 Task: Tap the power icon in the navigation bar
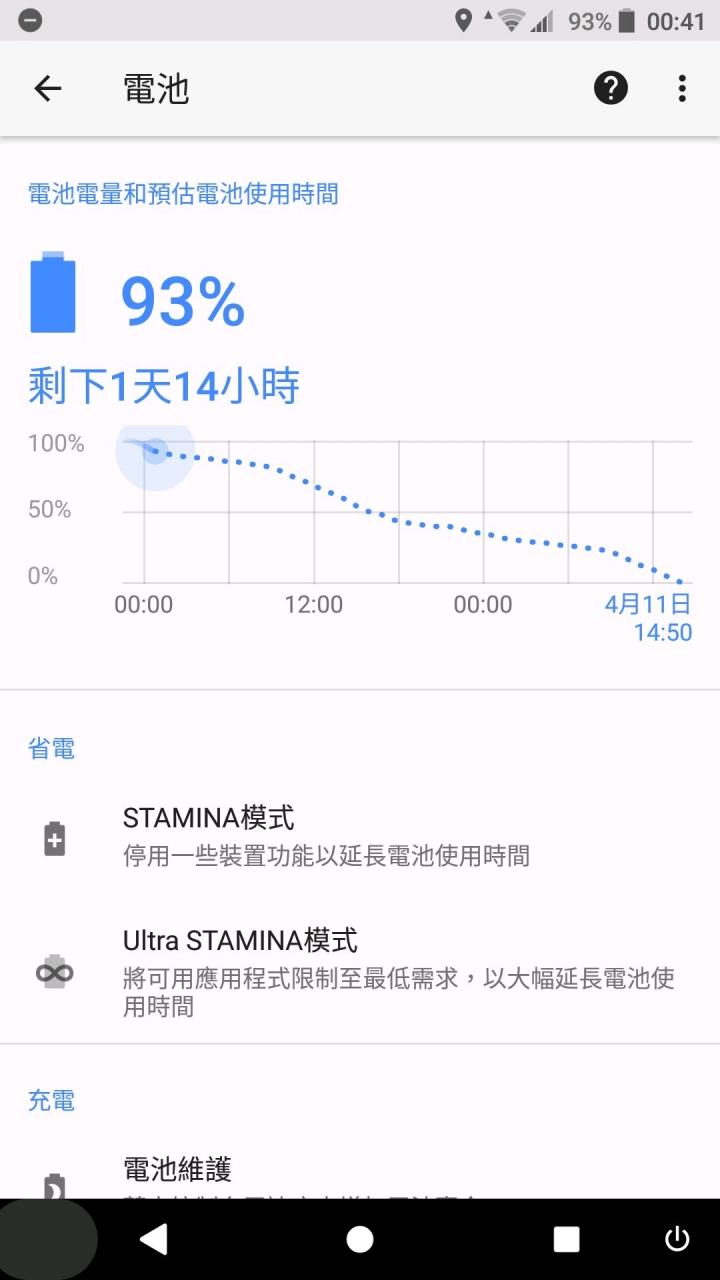[x=677, y=1240]
